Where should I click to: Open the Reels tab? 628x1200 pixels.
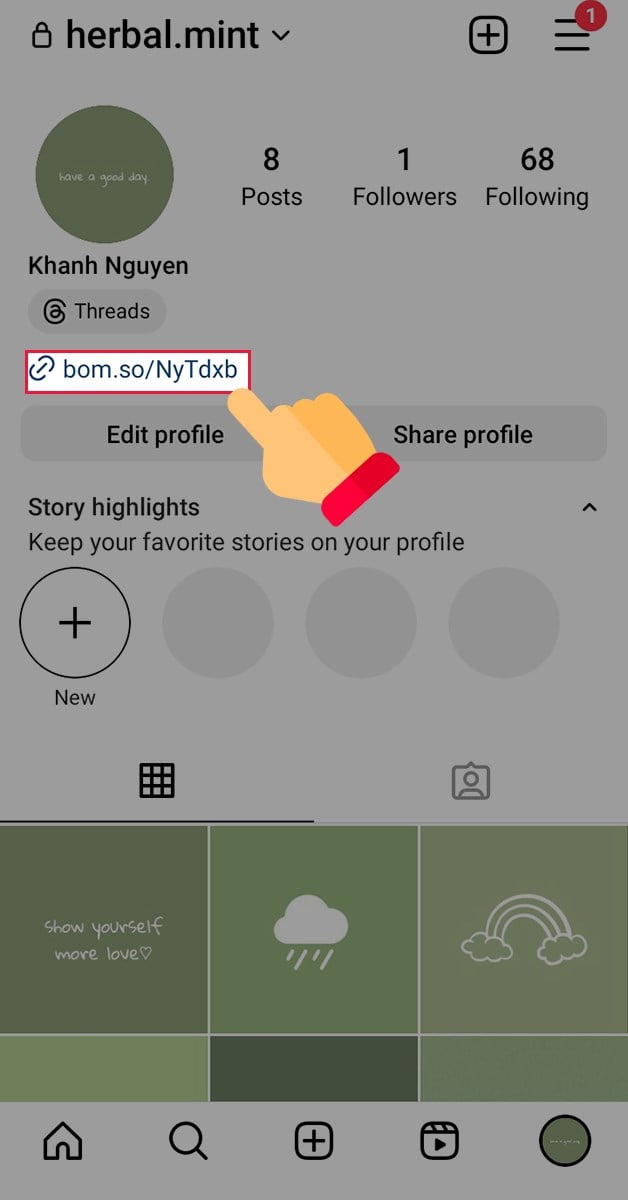439,1140
